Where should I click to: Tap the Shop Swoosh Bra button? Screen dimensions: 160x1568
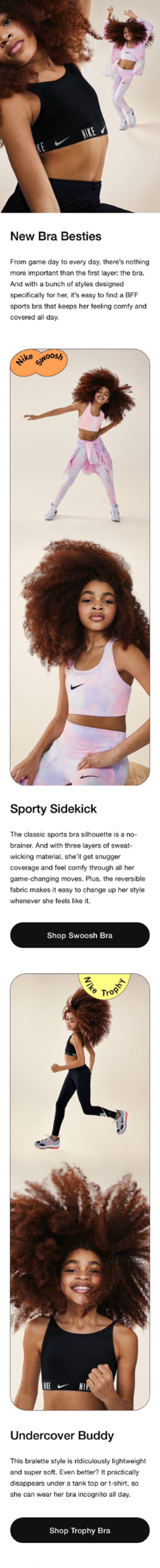click(x=80, y=935)
